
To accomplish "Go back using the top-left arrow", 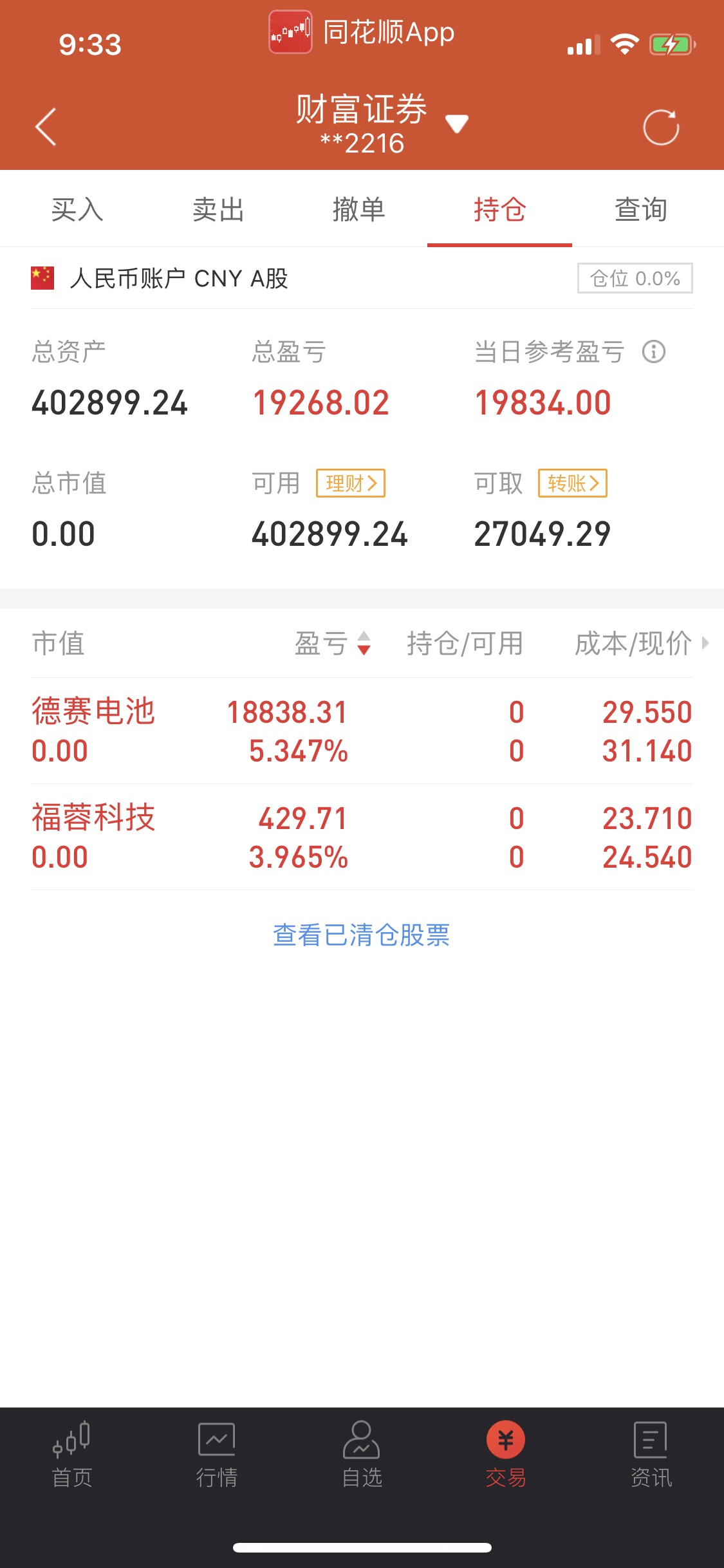I will [46, 127].
